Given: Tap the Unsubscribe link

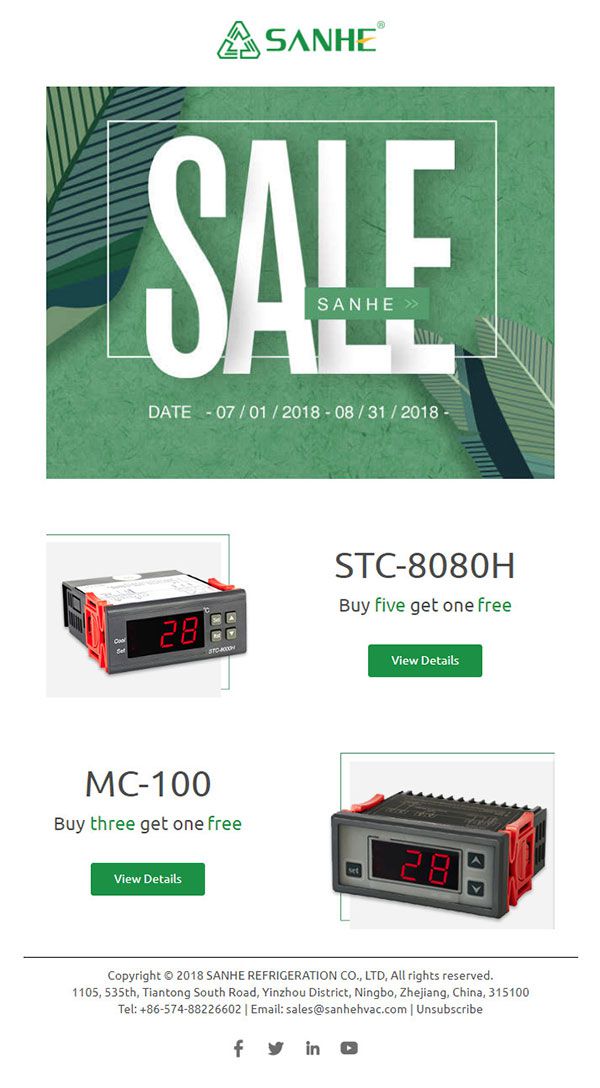Looking at the screenshot, I should pos(449,1009).
